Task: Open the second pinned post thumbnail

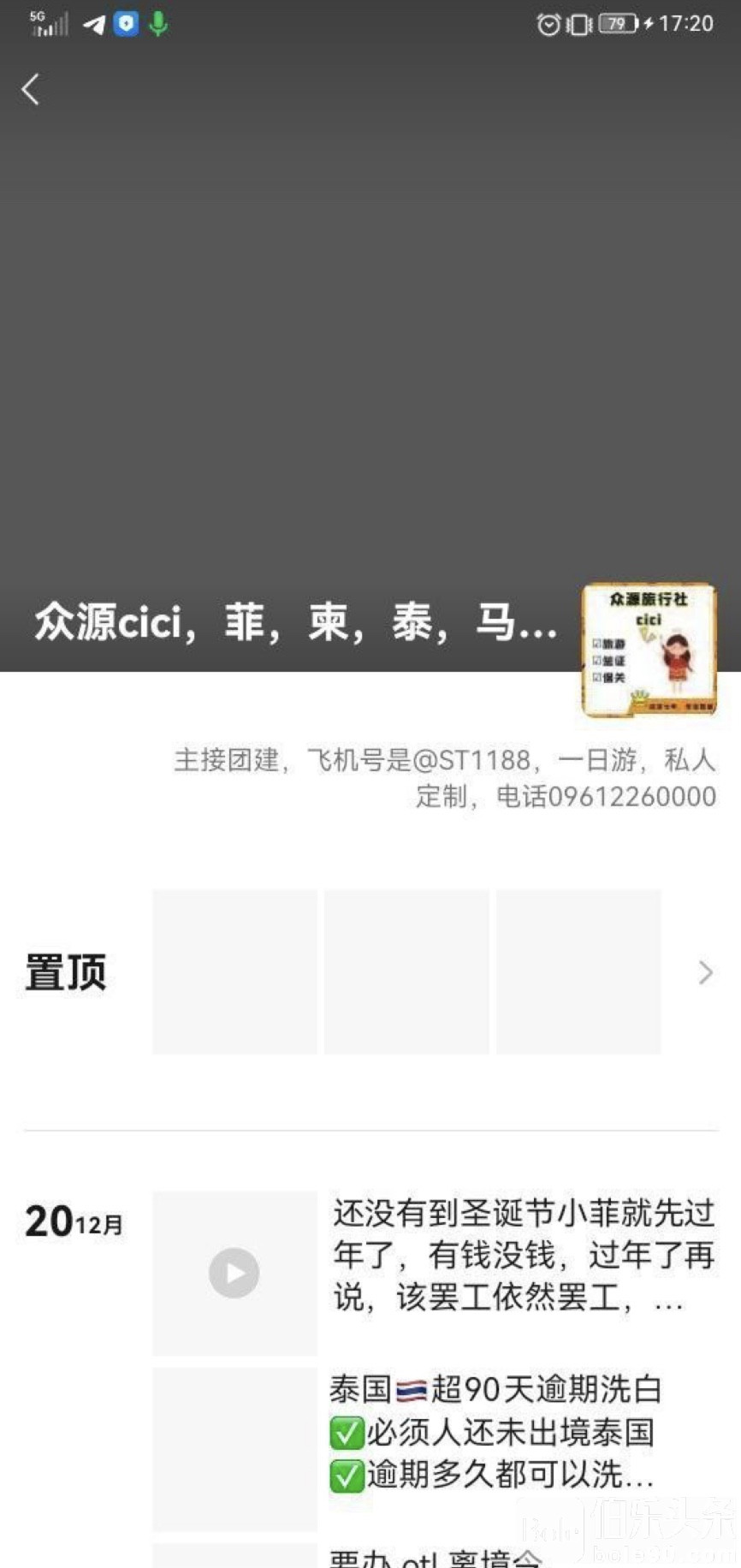Action: pyautogui.click(x=406, y=972)
